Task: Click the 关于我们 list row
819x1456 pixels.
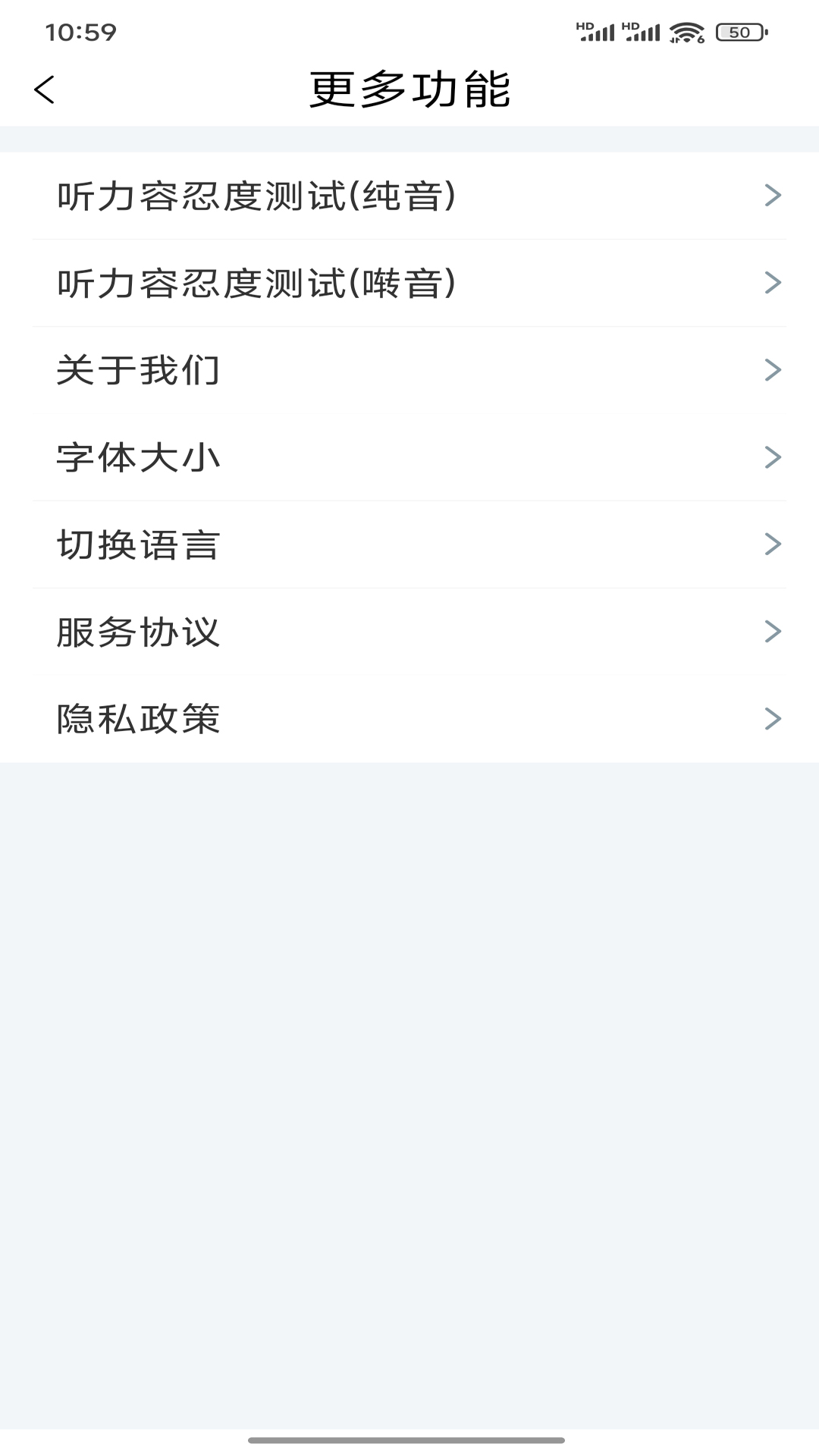Action: (409, 371)
